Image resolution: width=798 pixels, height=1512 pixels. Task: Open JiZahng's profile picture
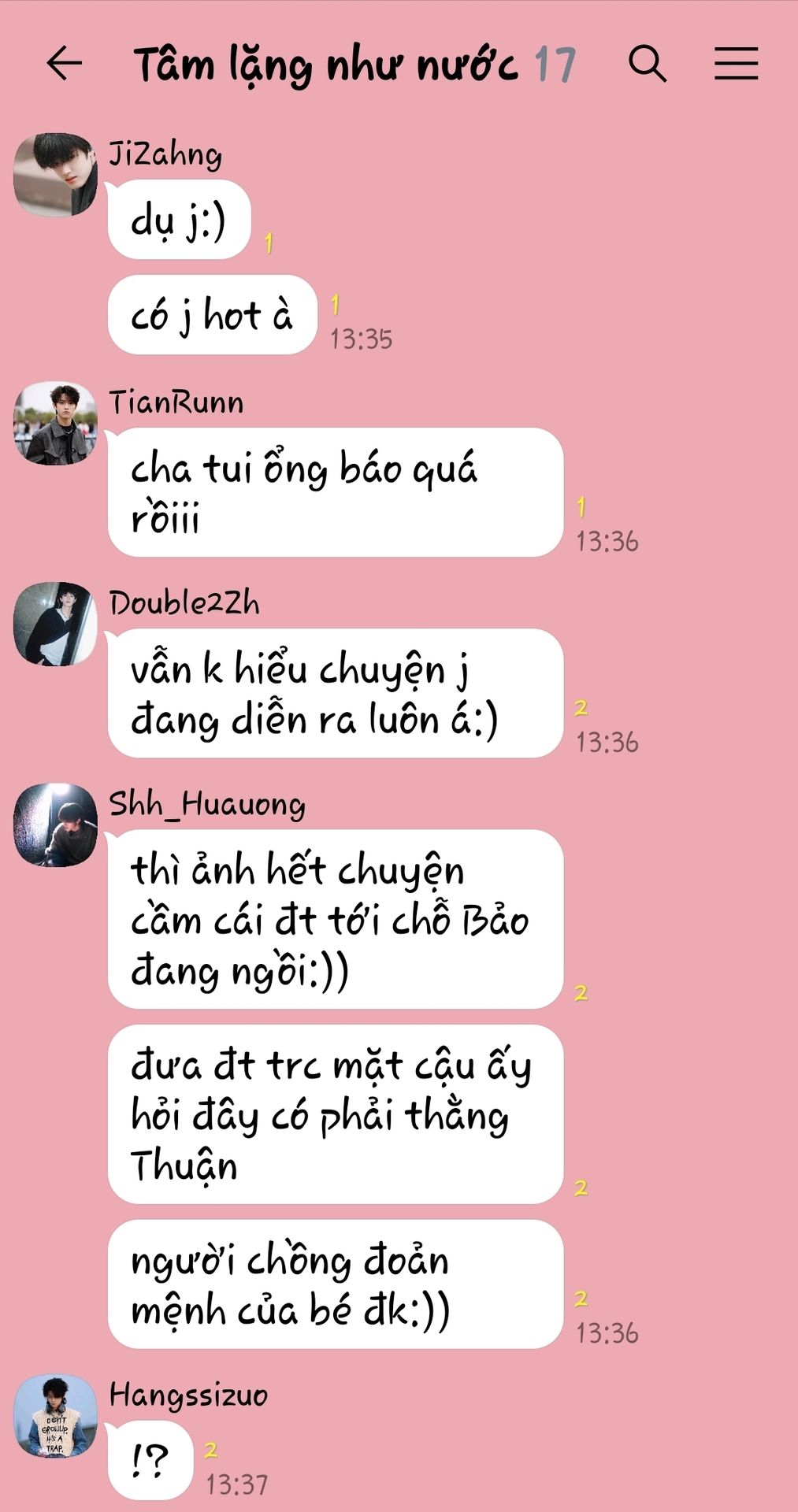point(55,175)
